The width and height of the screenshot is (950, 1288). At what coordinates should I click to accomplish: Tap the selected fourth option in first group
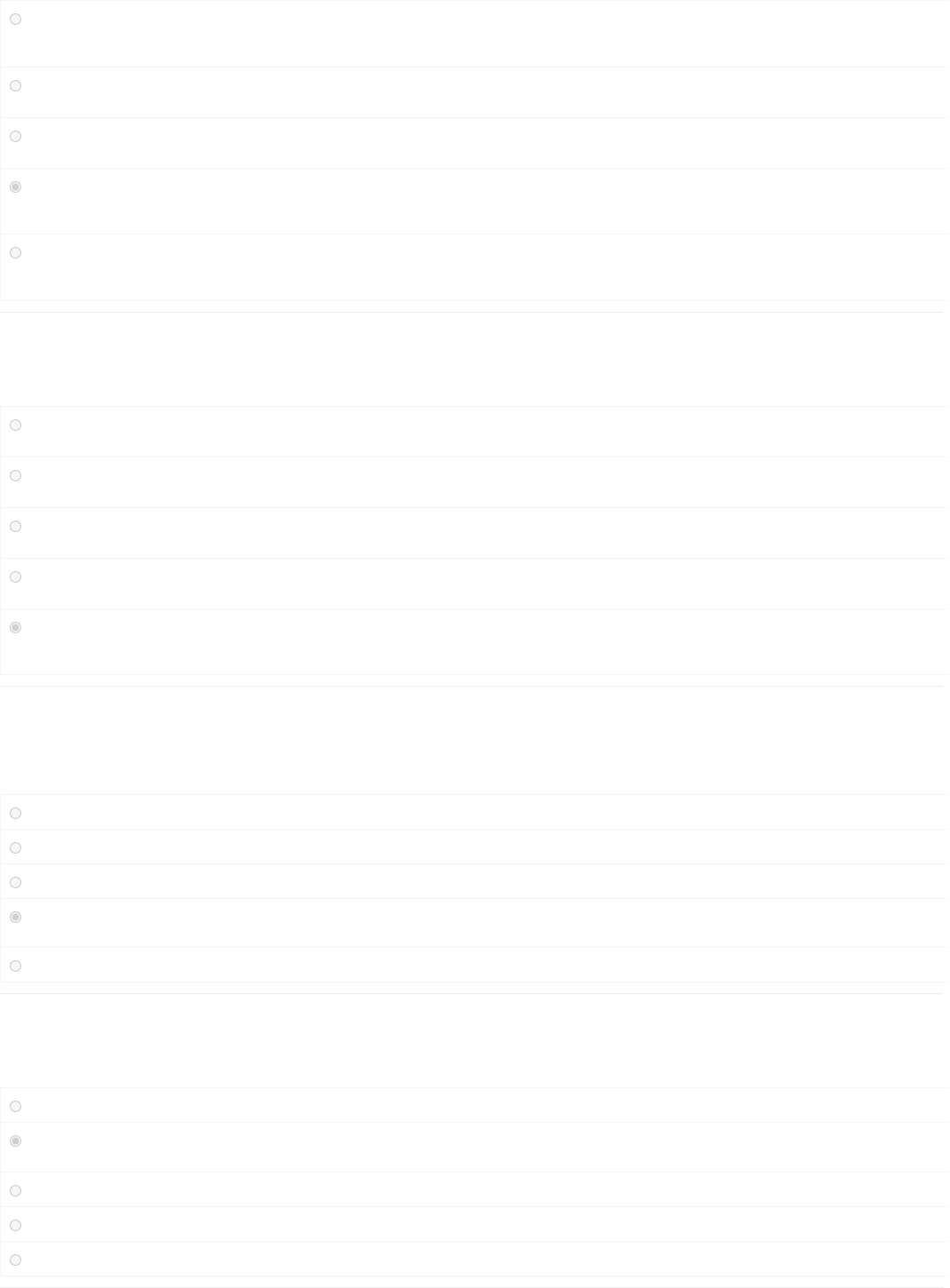point(15,187)
